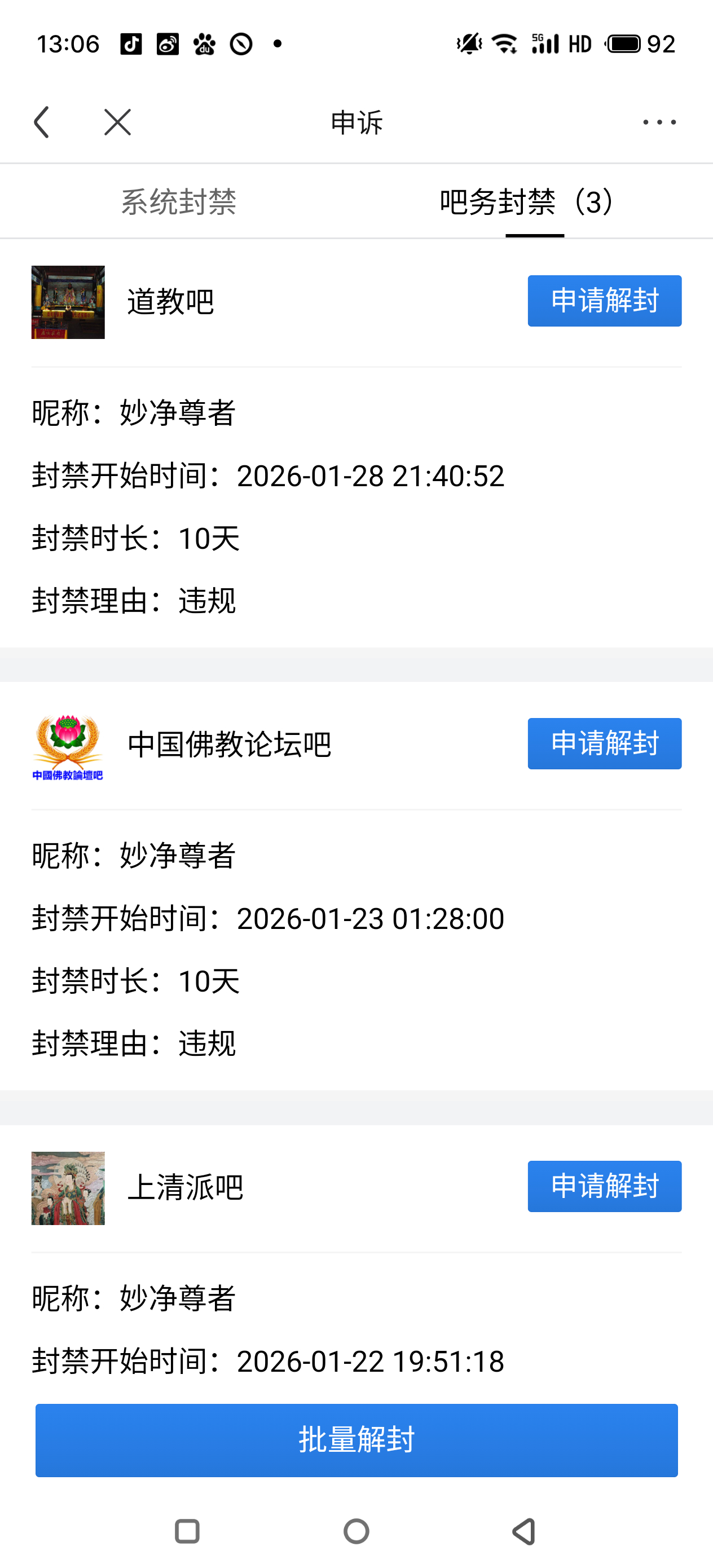Switch to the 系统封禁 tab

tap(178, 201)
